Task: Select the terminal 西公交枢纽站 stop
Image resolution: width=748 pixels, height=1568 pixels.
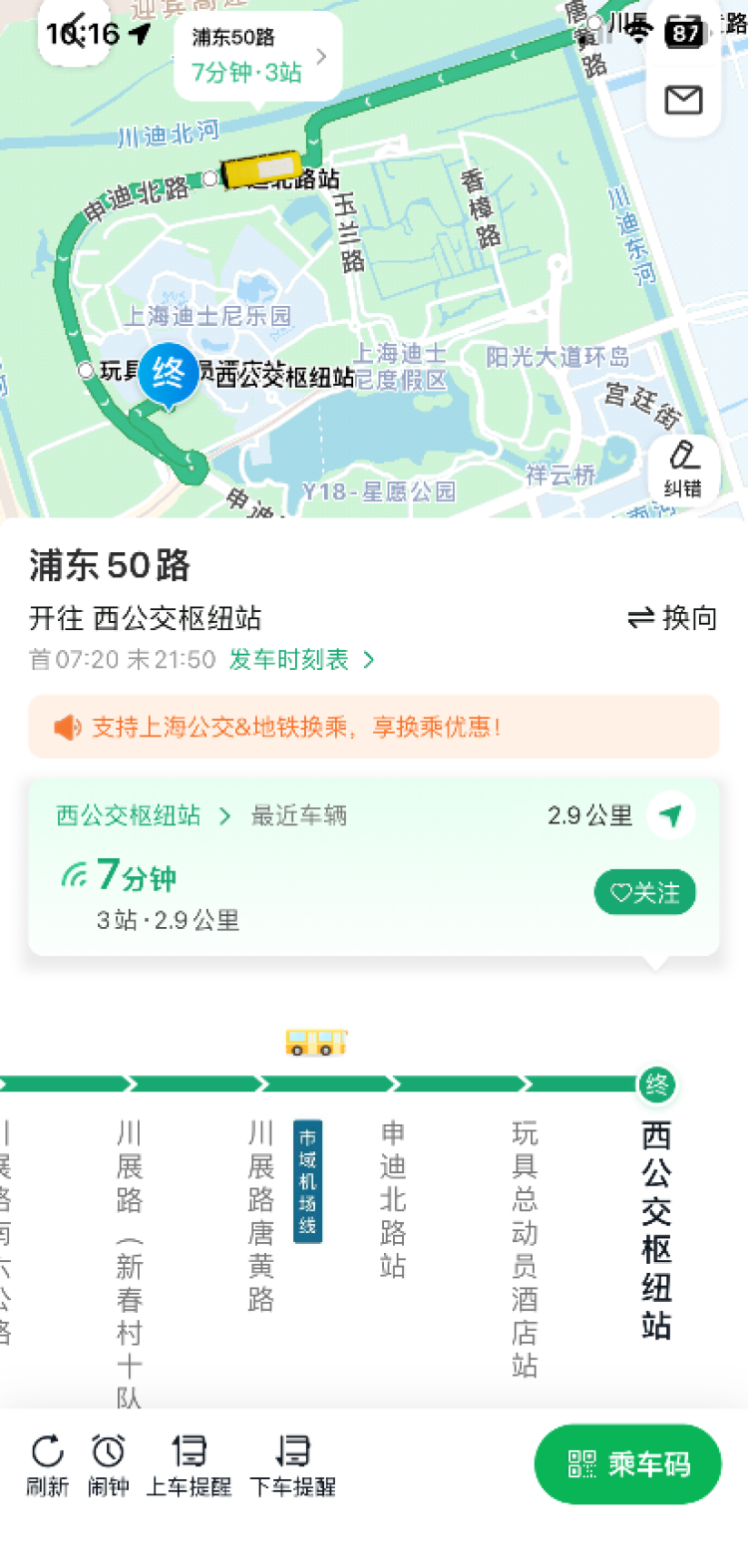Action: pos(656,1229)
